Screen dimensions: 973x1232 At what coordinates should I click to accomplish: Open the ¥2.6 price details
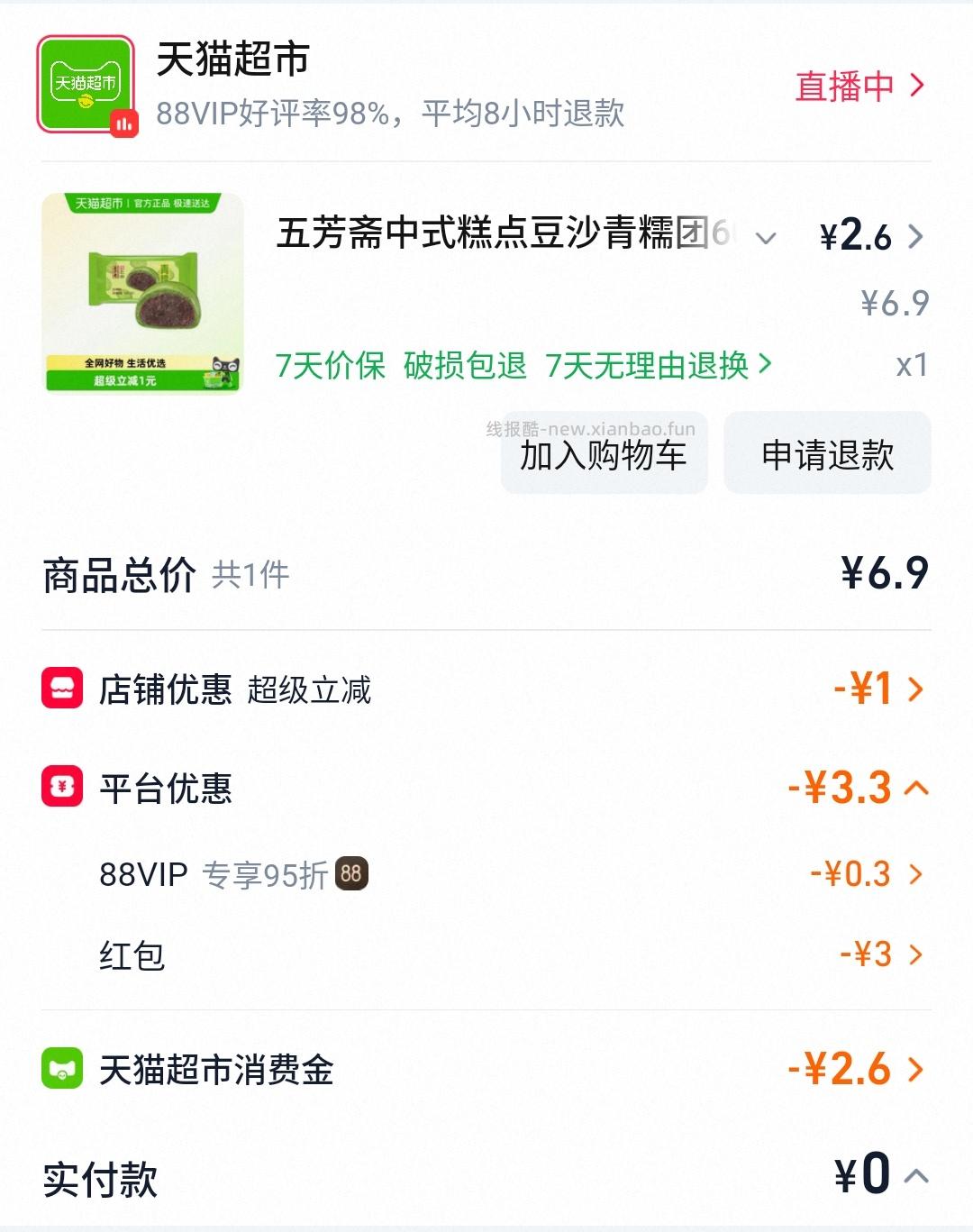(871, 237)
